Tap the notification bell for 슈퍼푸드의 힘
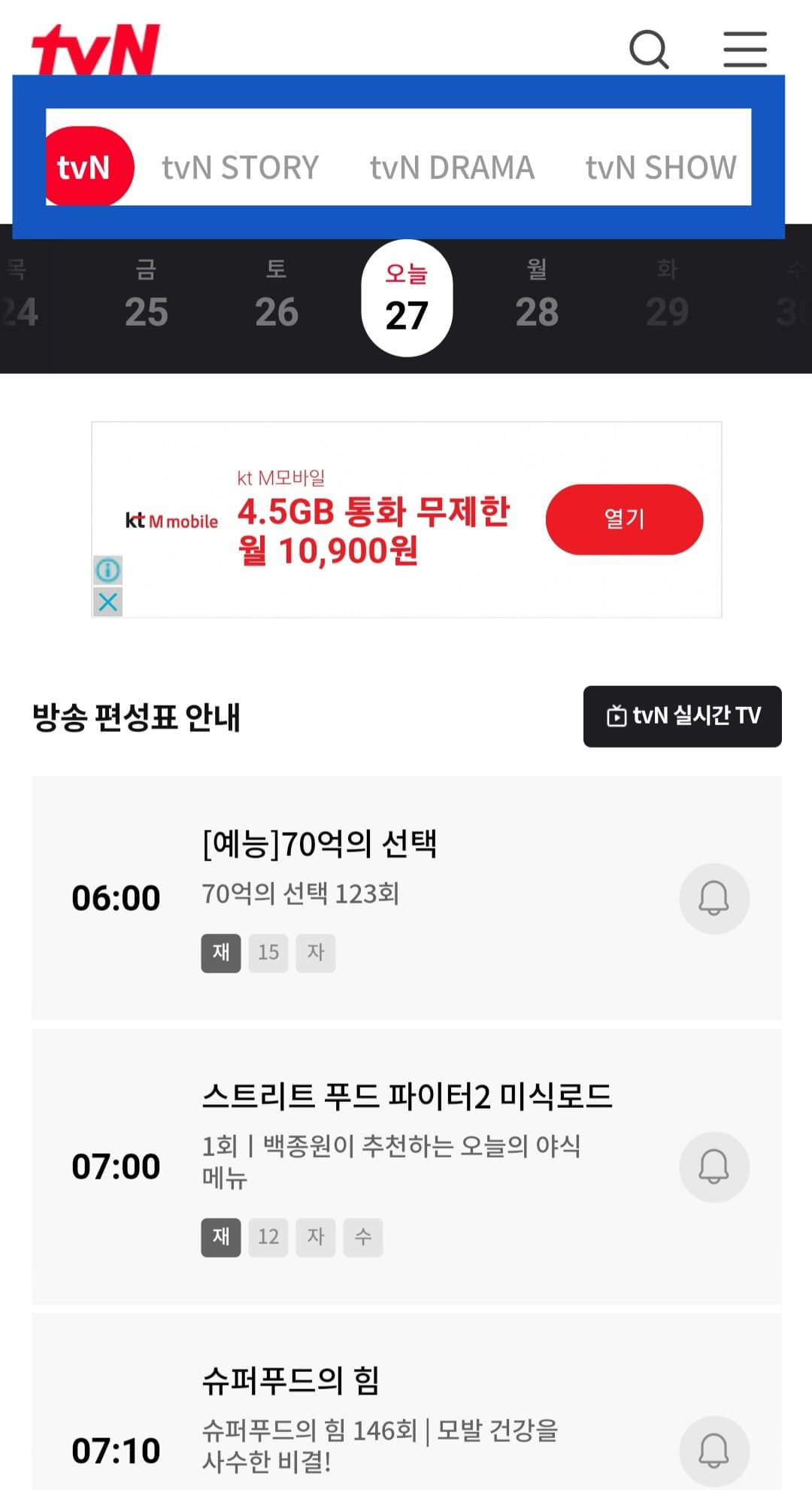 pos(714,1451)
